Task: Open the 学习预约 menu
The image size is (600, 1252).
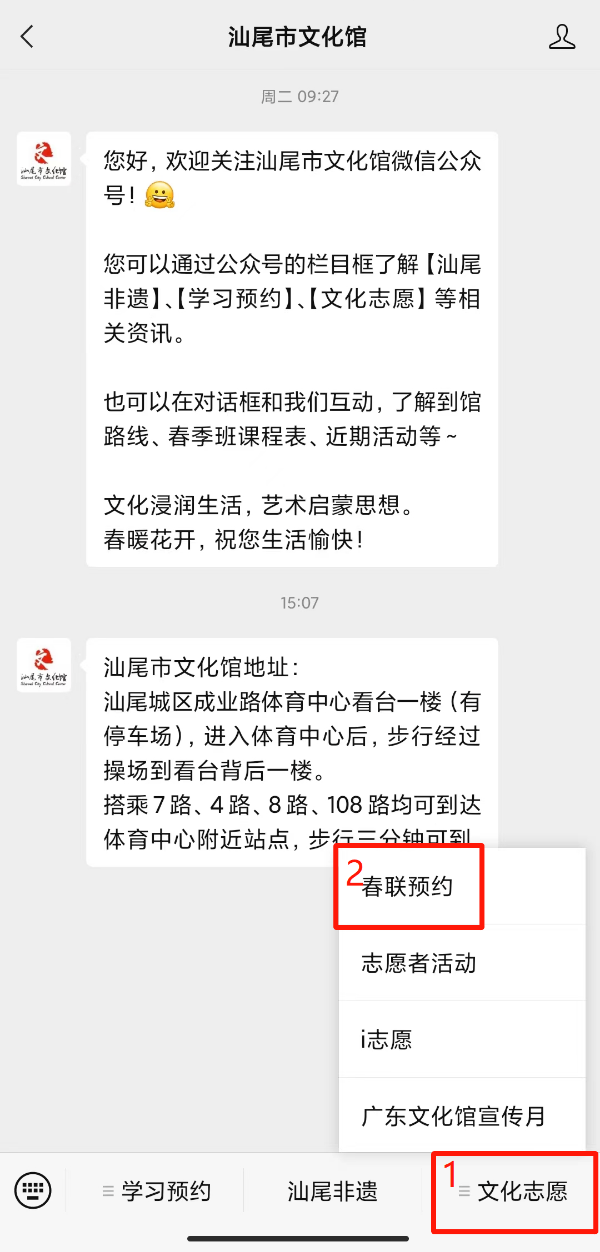Action: click(156, 1191)
